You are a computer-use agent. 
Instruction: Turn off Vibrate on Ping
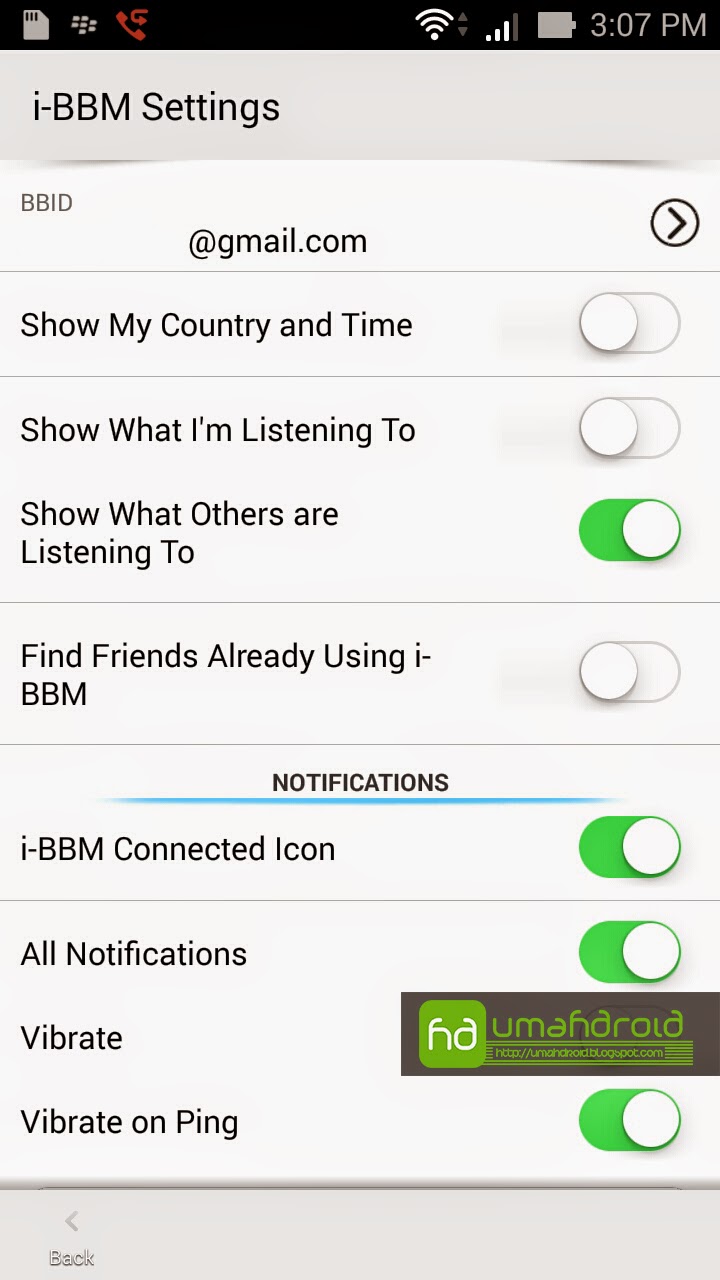coord(629,1121)
